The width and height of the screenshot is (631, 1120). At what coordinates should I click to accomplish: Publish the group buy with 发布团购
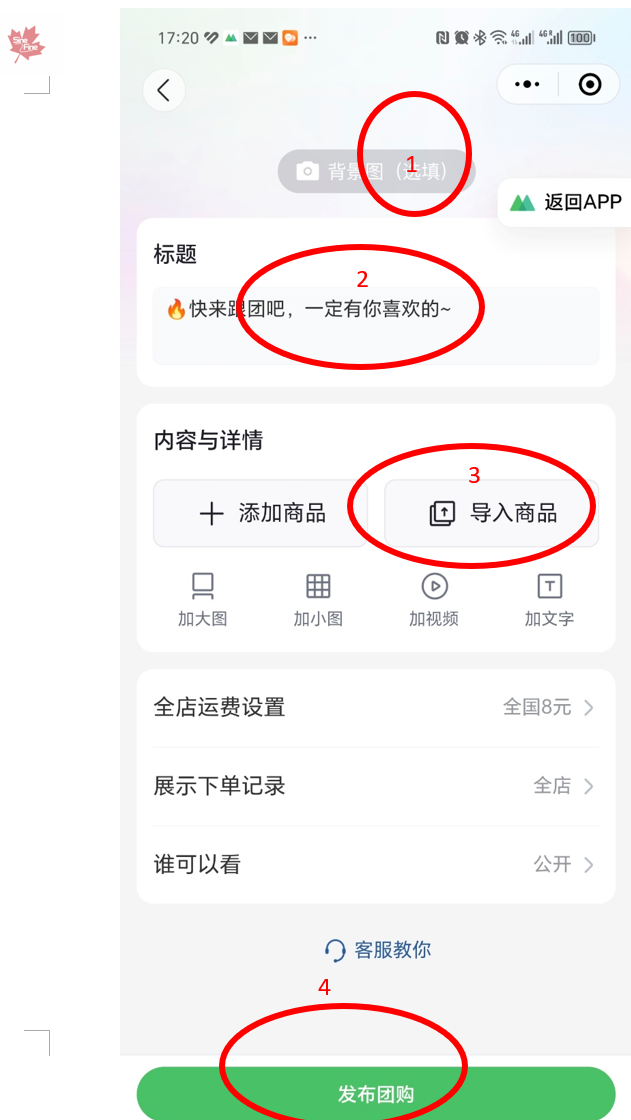point(375,1094)
